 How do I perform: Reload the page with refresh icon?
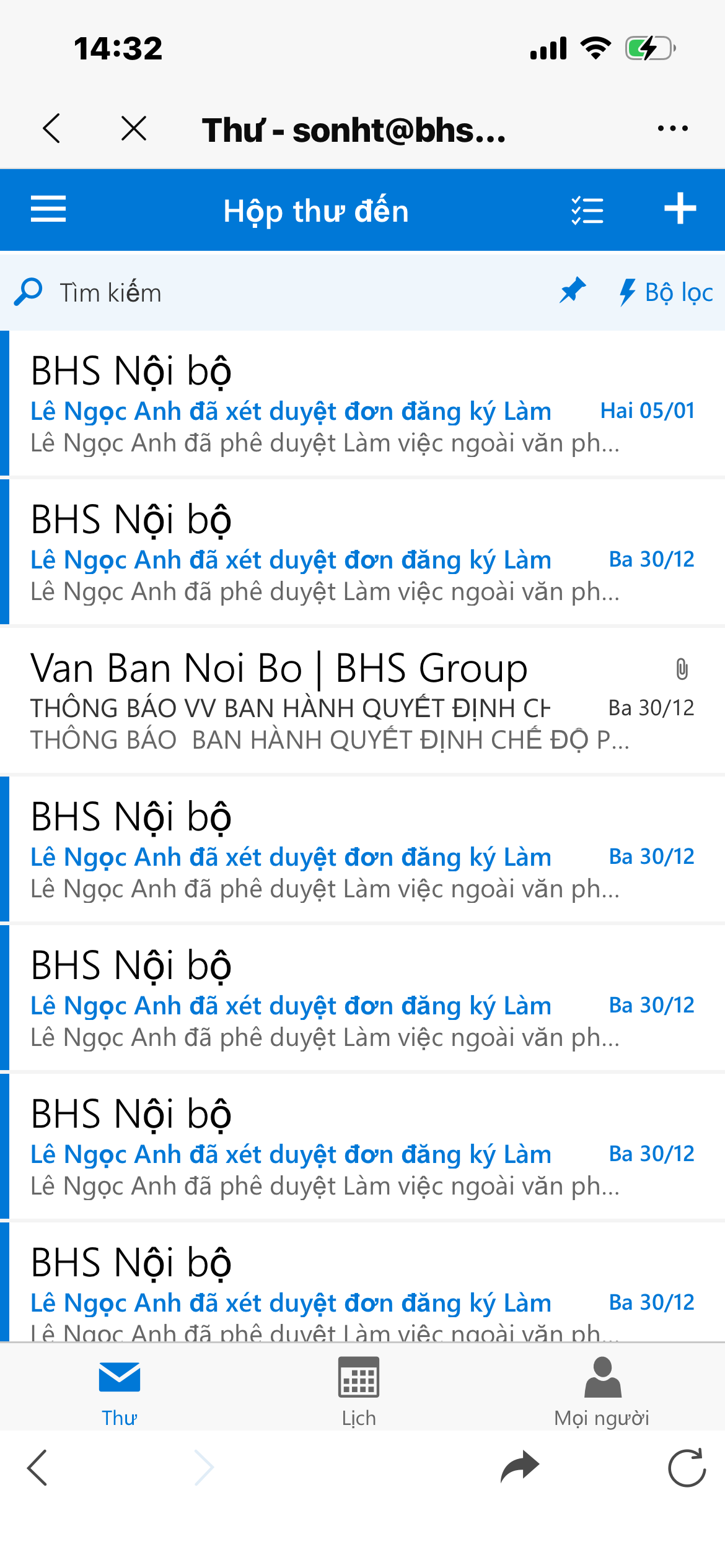(x=687, y=1467)
